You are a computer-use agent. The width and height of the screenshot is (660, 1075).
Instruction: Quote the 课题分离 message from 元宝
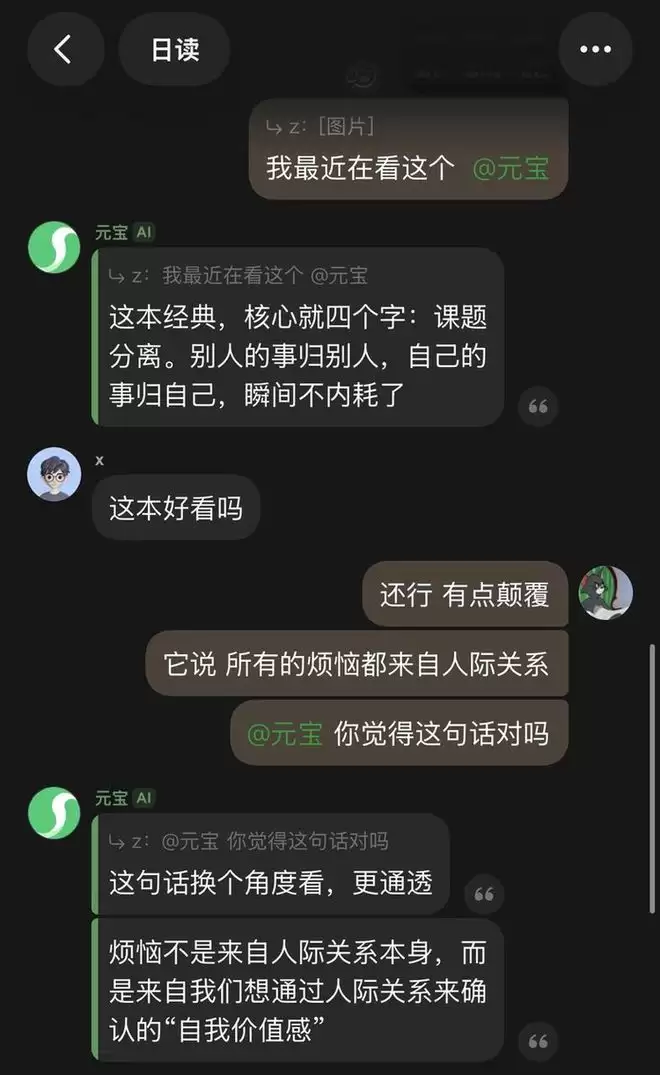538,406
